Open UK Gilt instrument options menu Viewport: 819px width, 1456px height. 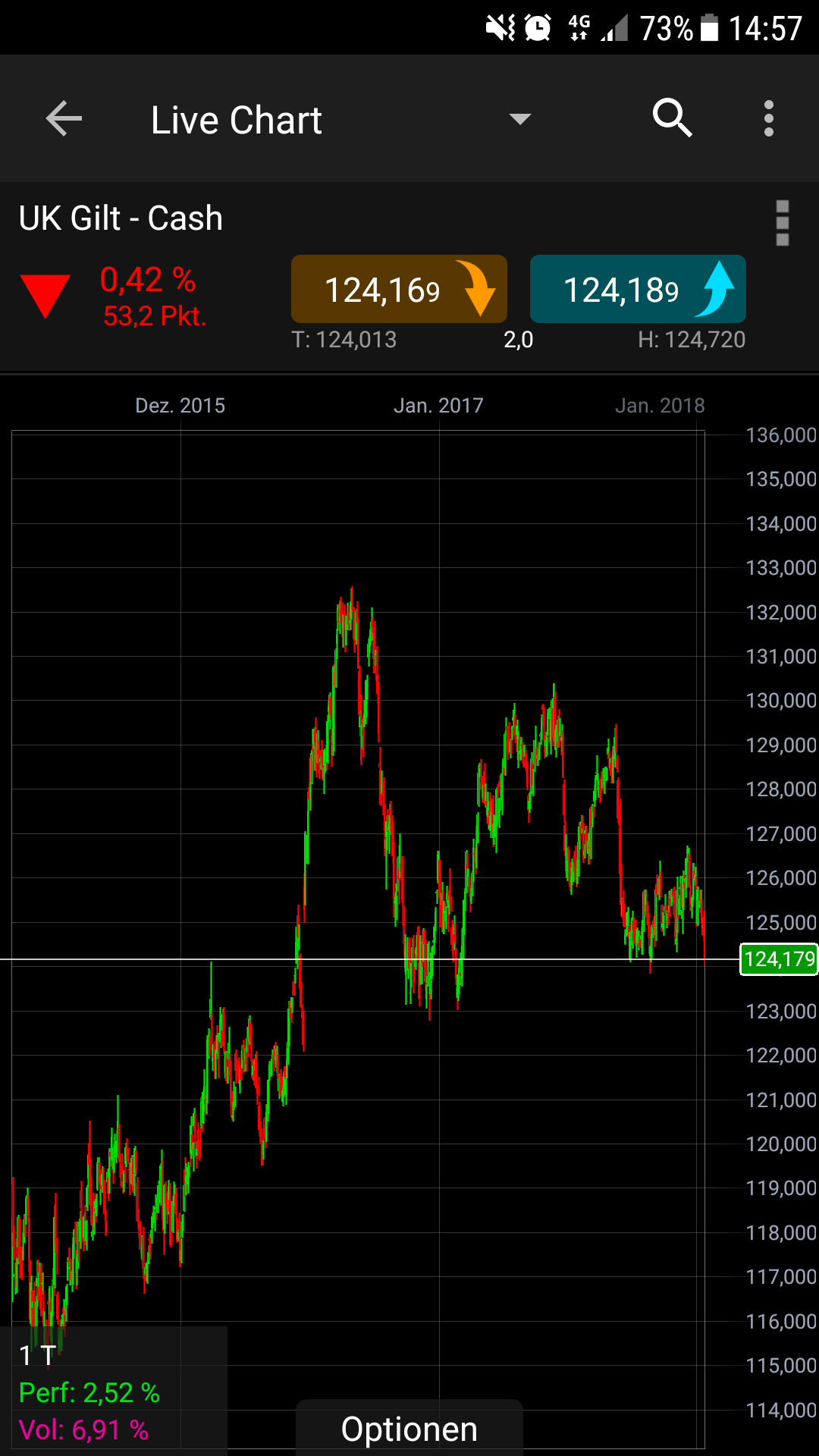point(782,223)
